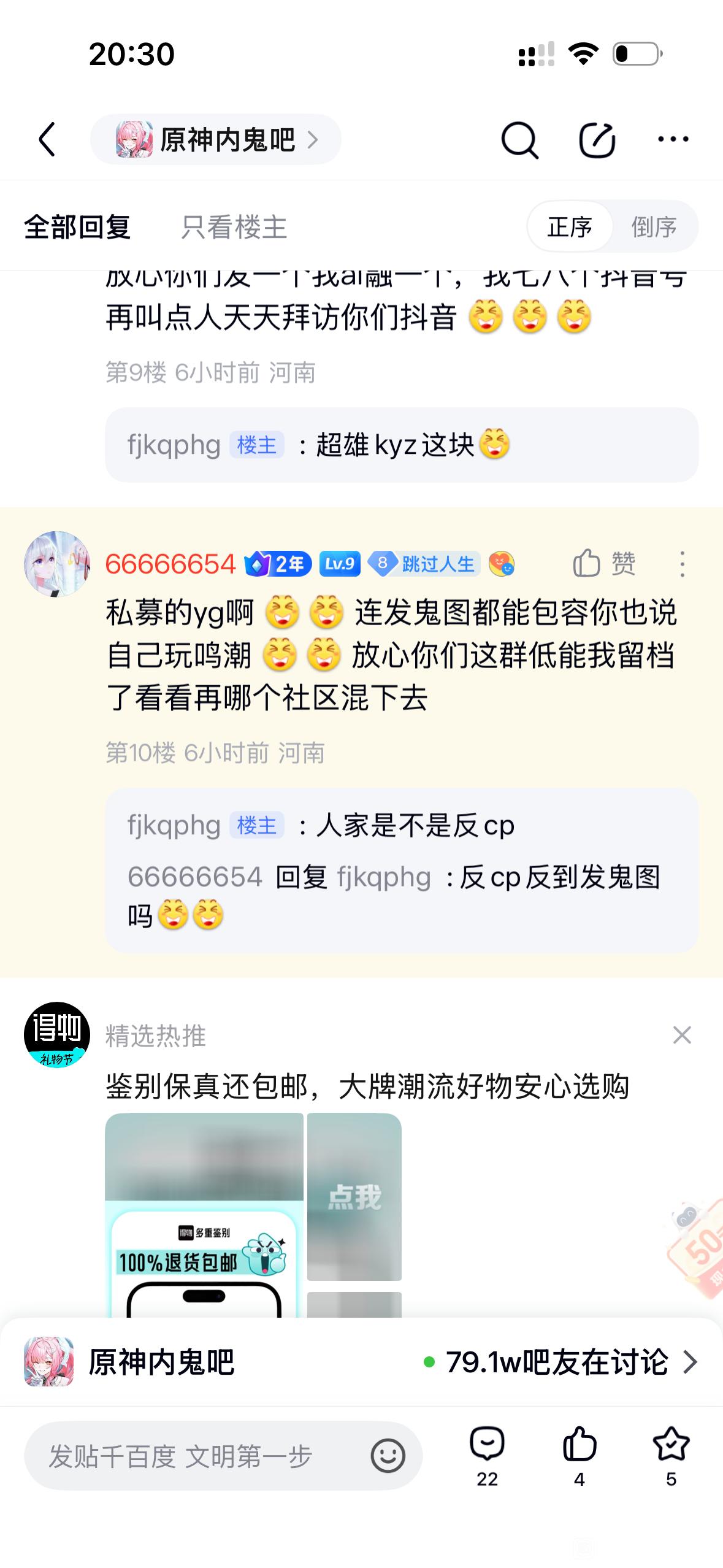The height and width of the screenshot is (1568, 723).
Task: Favorite the thread with star icon
Action: [x=671, y=1455]
